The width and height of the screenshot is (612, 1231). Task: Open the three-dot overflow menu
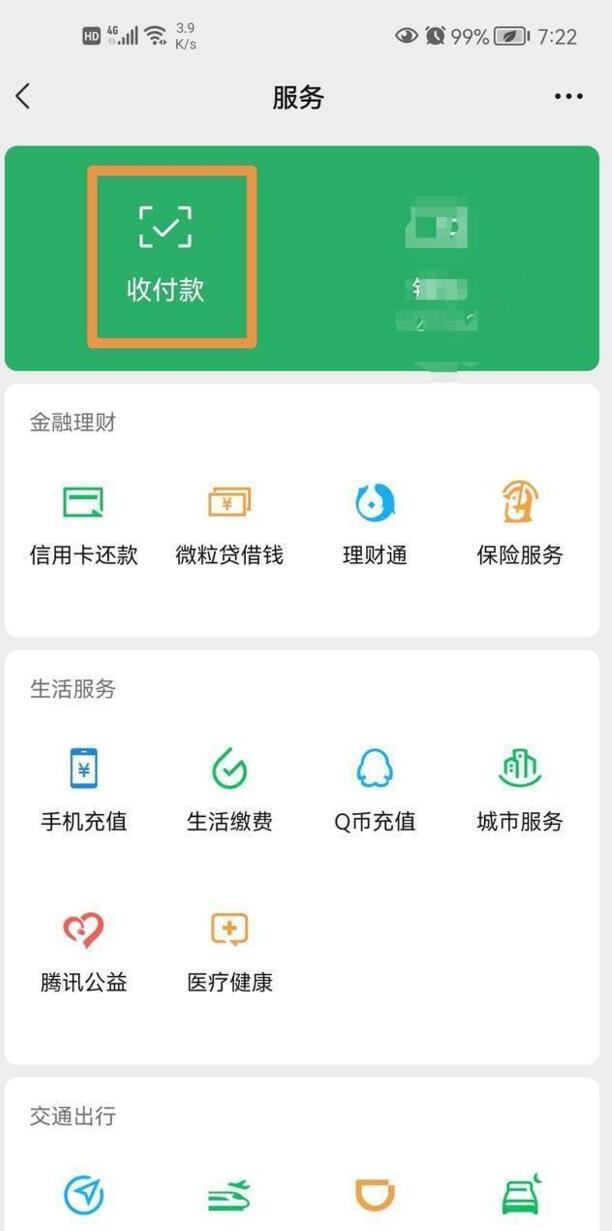[x=568, y=97]
